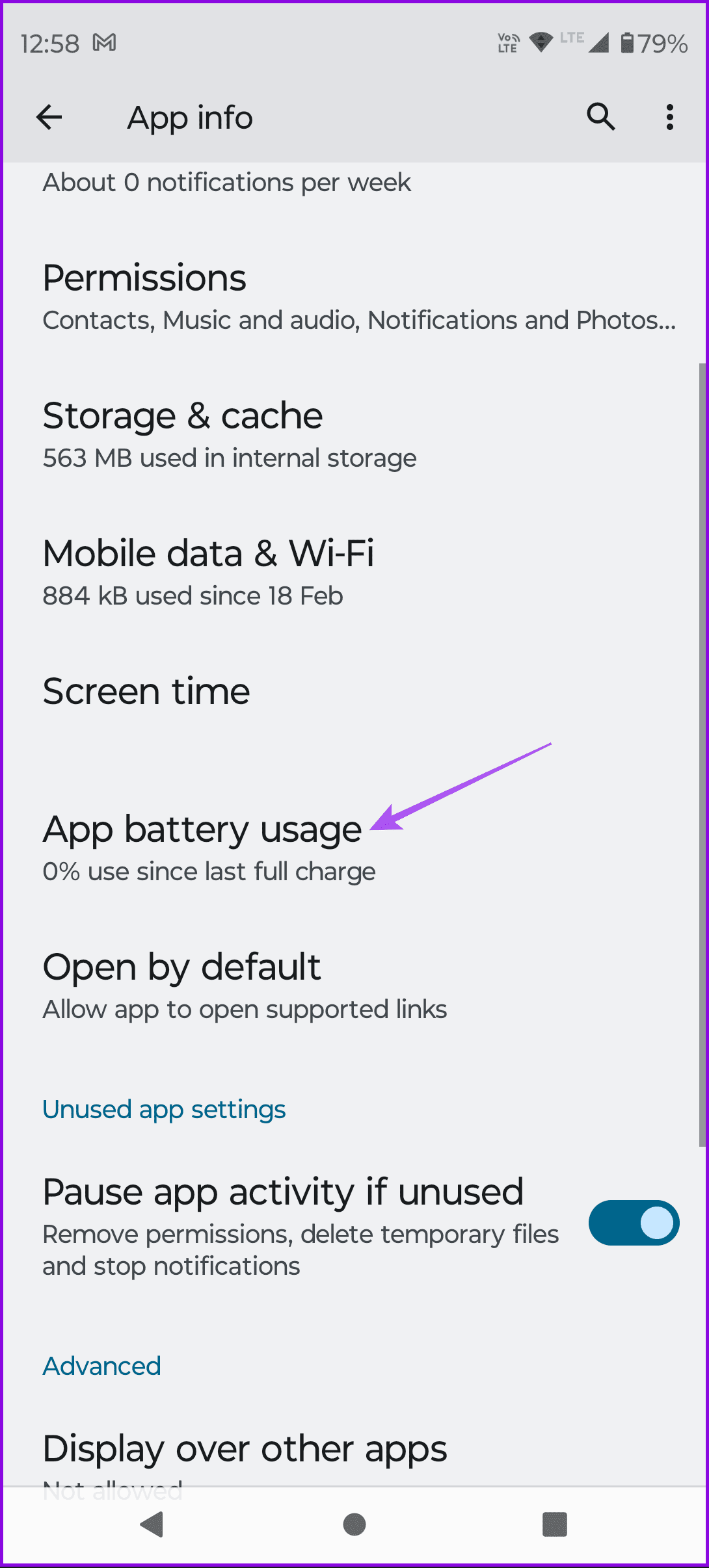
Task: Tap the navigation back triangle
Action: coord(152,1524)
